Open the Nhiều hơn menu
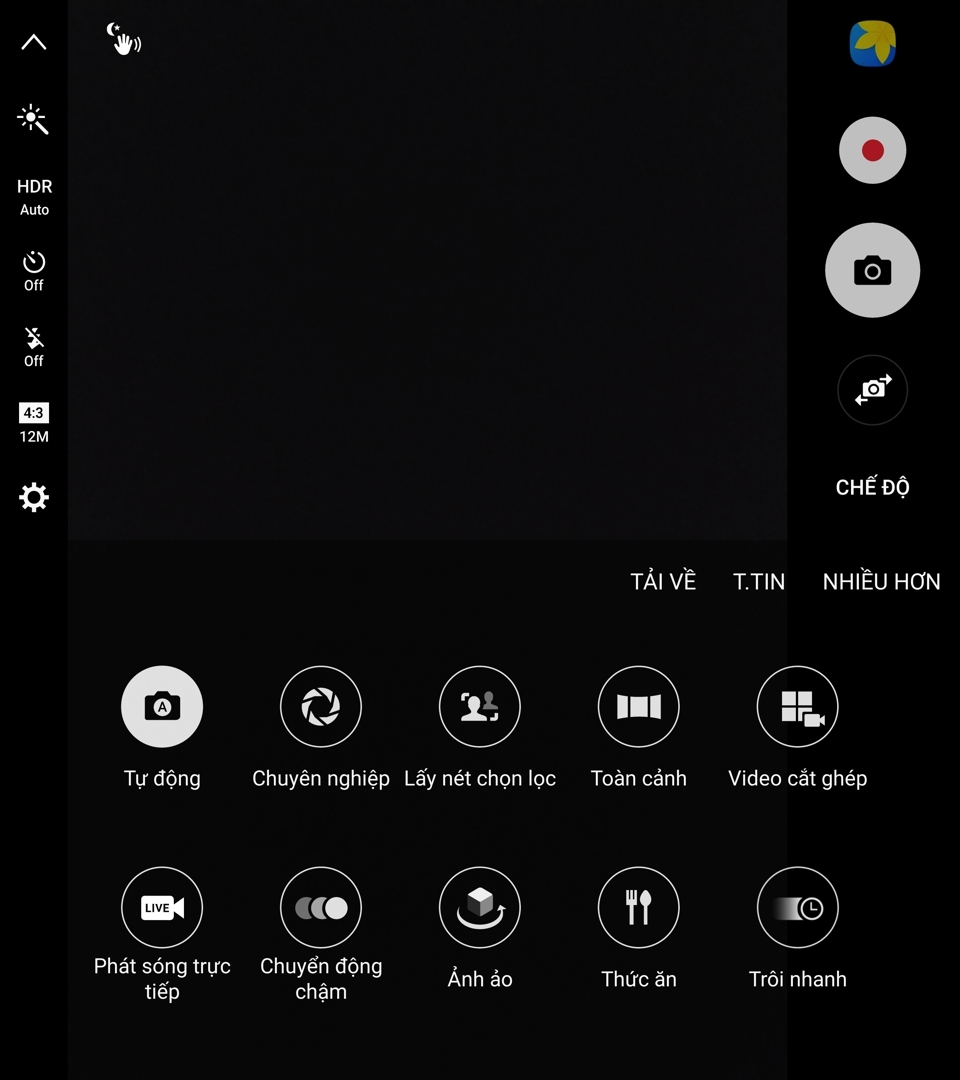960x1080 pixels. point(881,582)
